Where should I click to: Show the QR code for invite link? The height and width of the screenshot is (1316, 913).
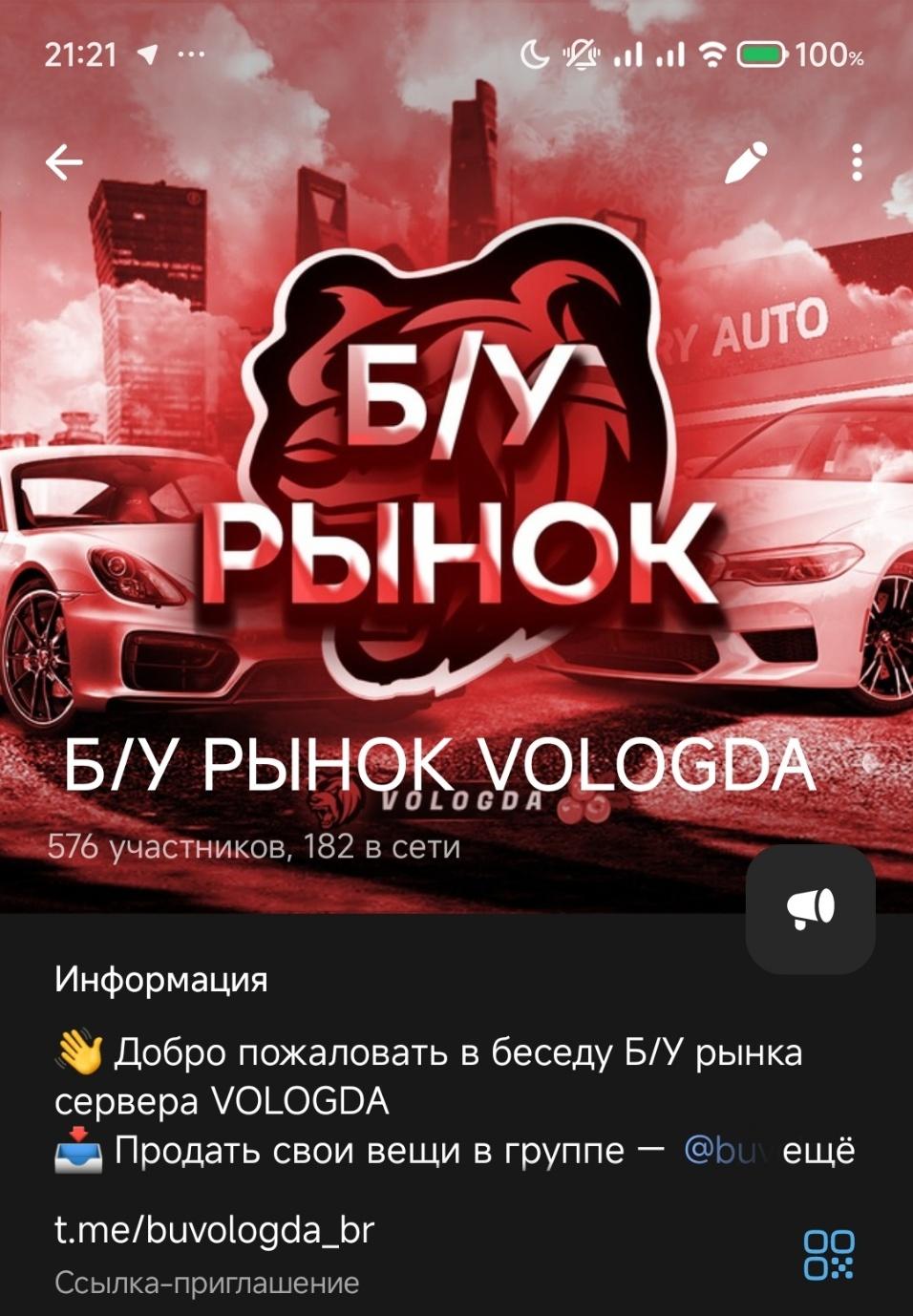pos(828,1254)
